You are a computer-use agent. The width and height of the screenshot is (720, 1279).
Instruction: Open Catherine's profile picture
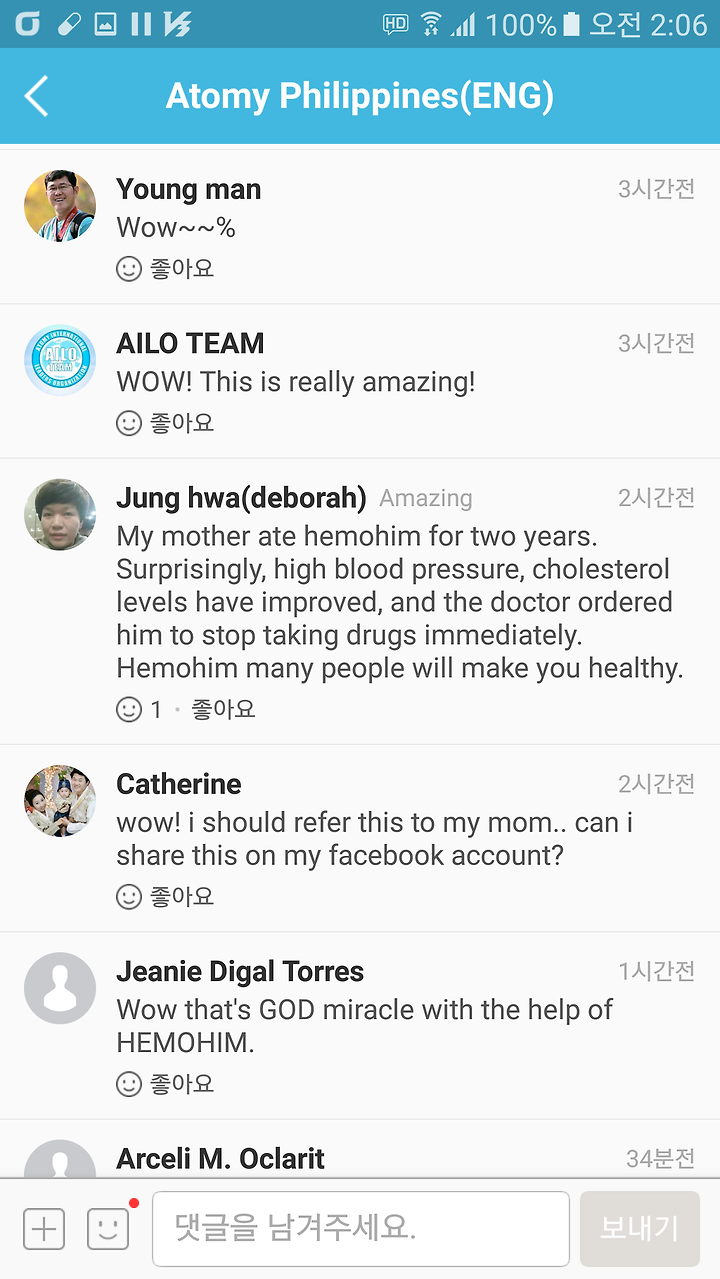click(60, 801)
